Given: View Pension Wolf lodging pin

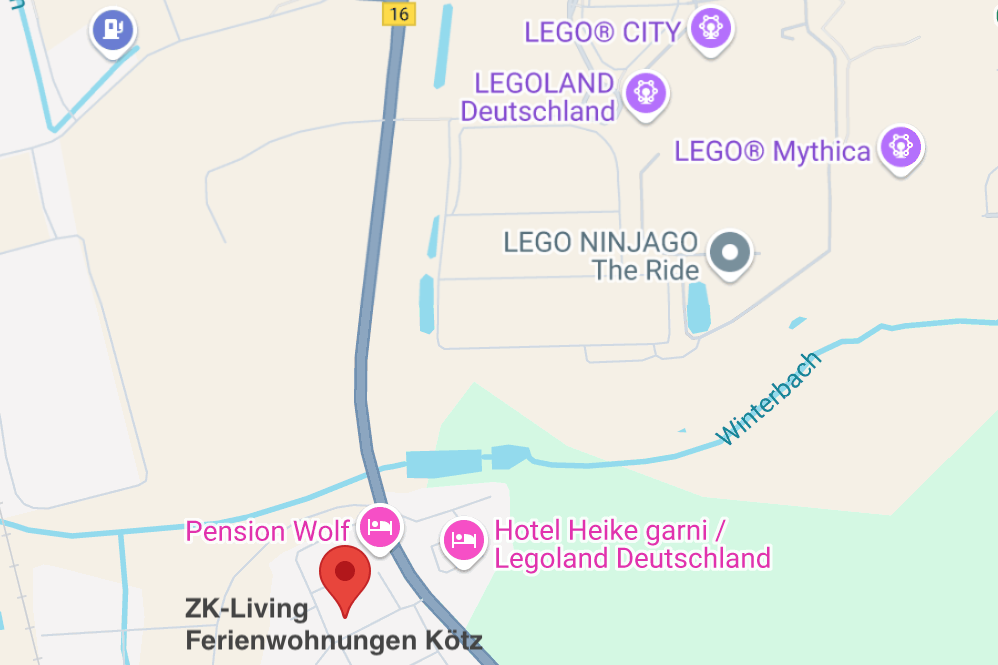Looking at the screenshot, I should click(379, 525).
